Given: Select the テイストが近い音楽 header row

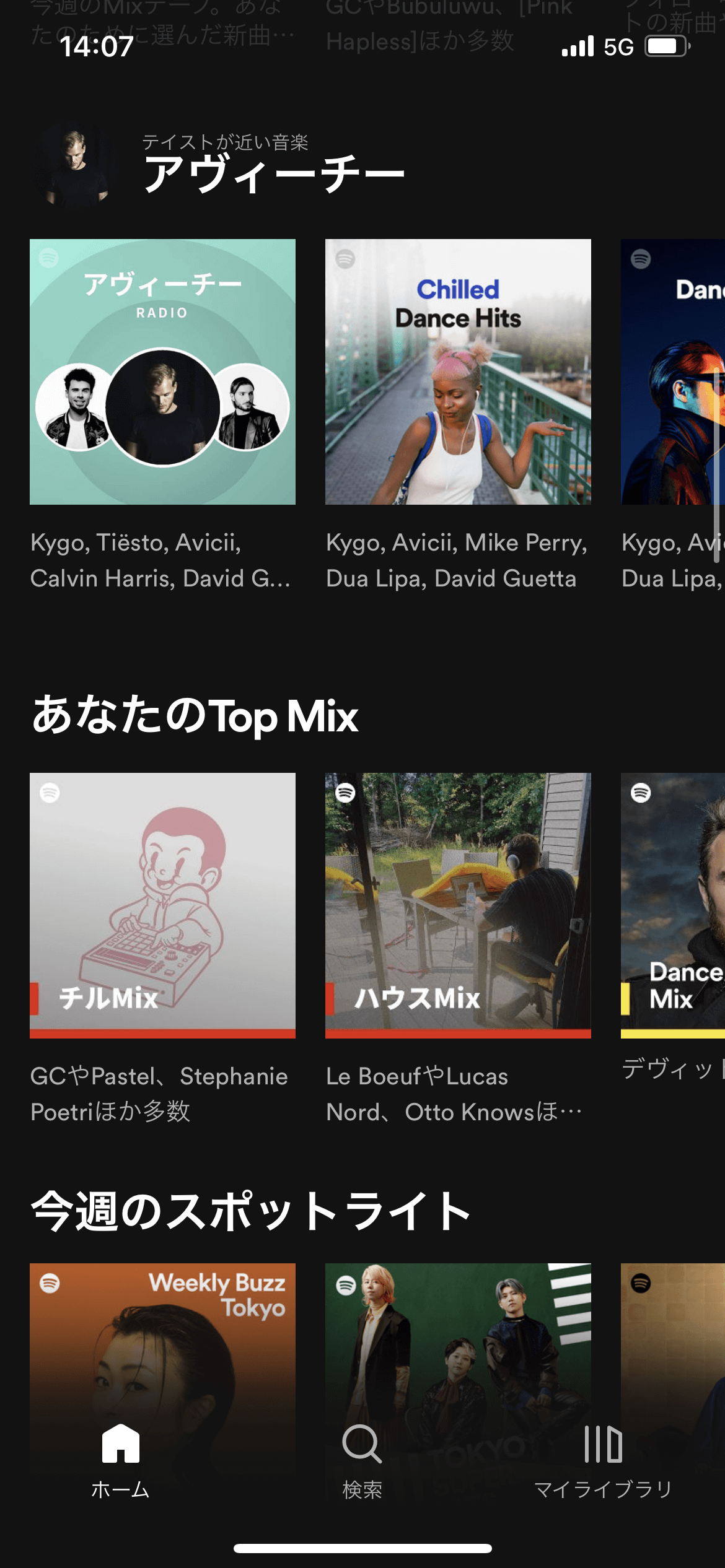Looking at the screenshot, I should coord(226,144).
